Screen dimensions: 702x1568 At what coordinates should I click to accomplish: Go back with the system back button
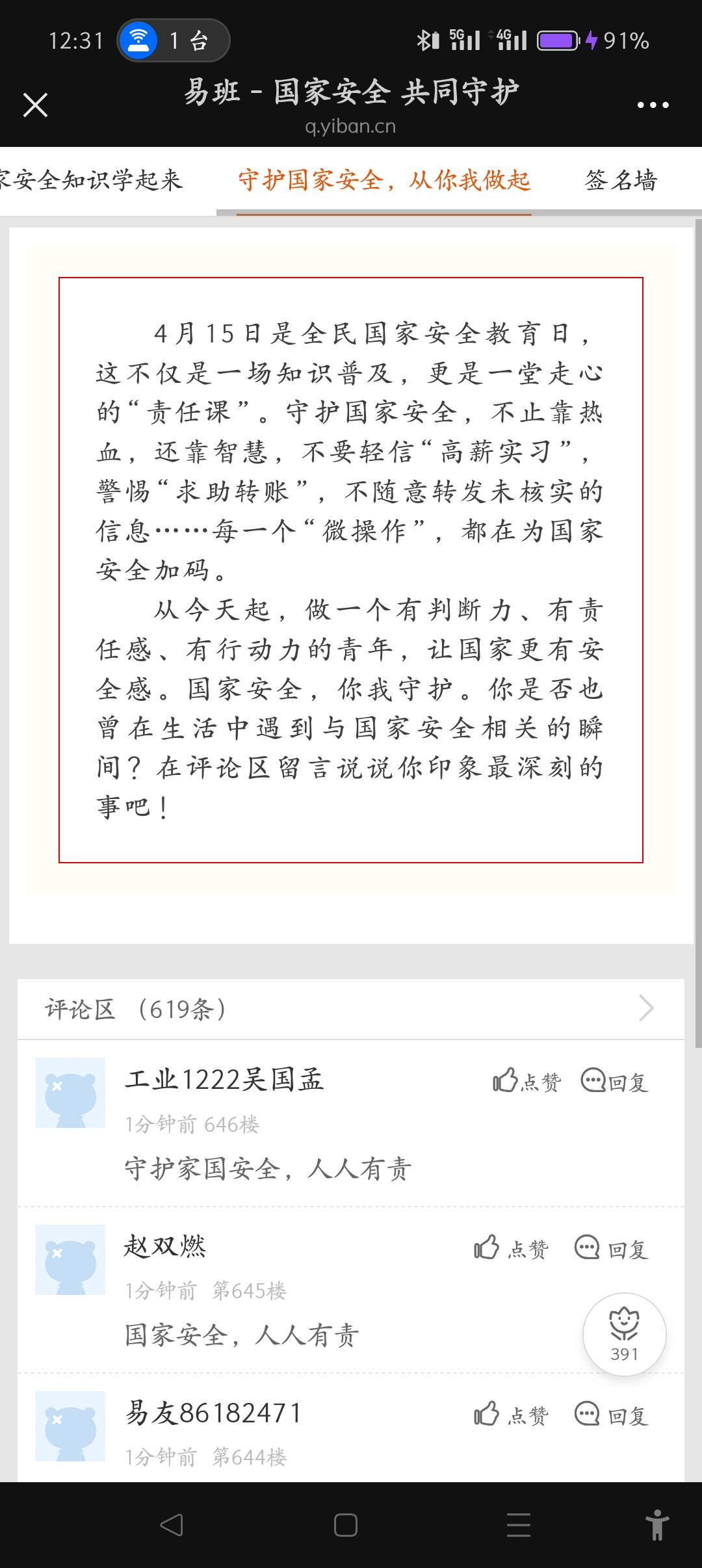coord(172,1525)
